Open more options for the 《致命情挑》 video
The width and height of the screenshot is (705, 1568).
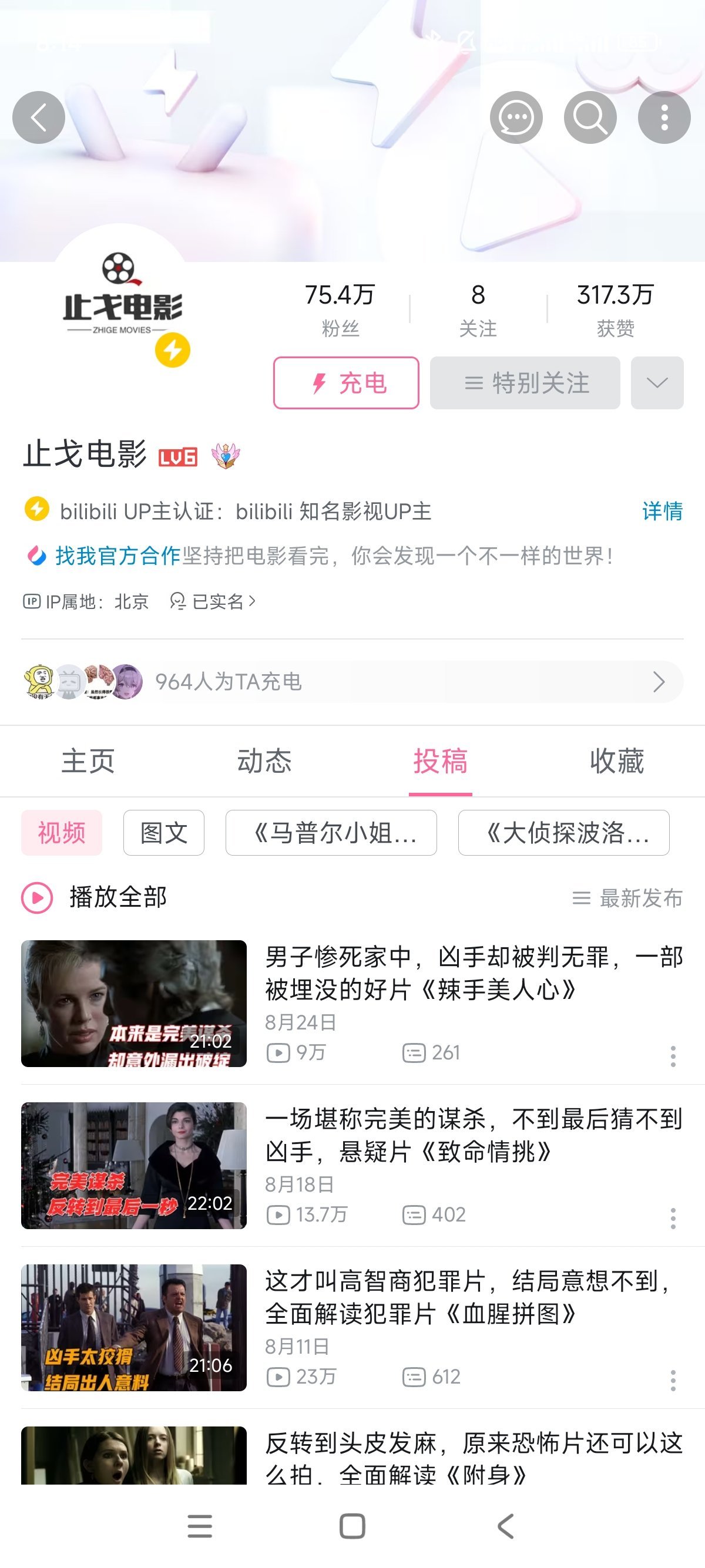(673, 1219)
